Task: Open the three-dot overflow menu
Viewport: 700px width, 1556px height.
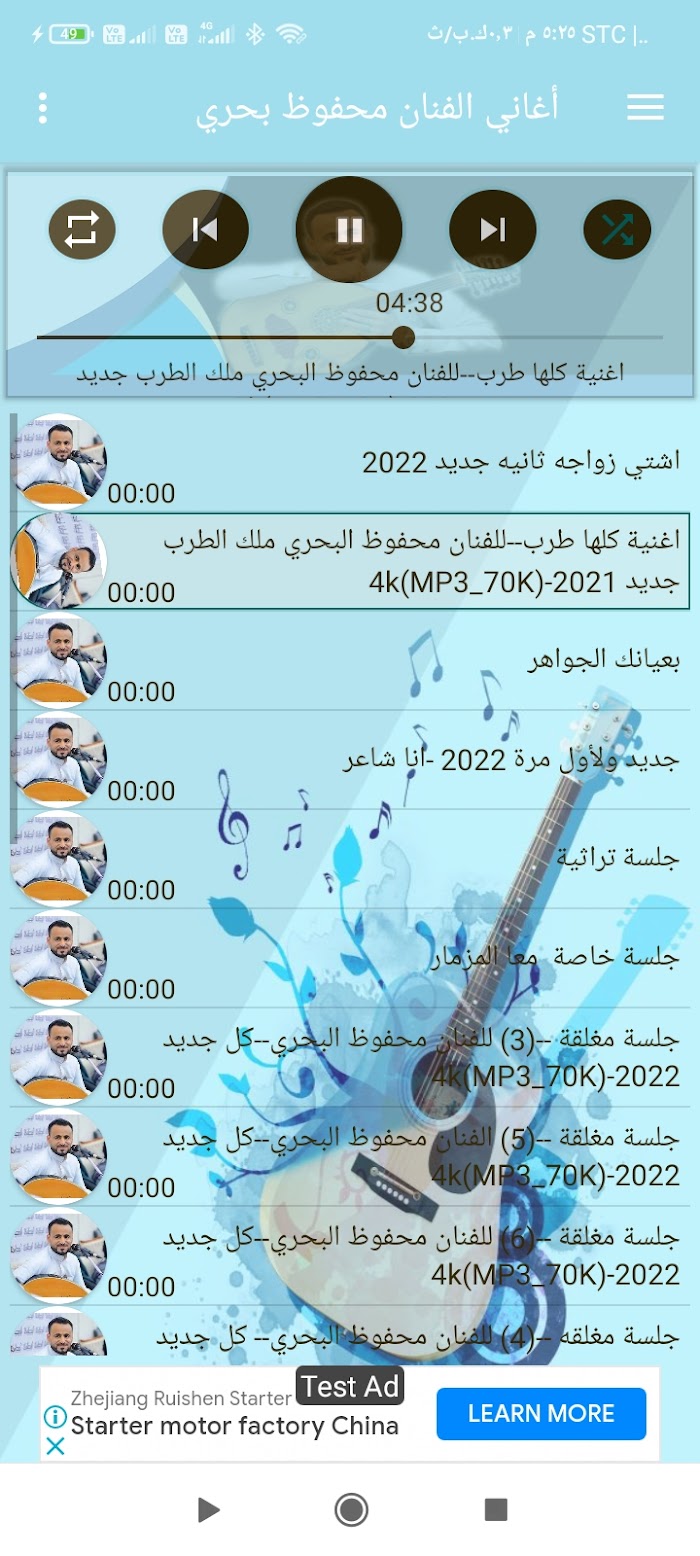Action: [x=42, y=108]
